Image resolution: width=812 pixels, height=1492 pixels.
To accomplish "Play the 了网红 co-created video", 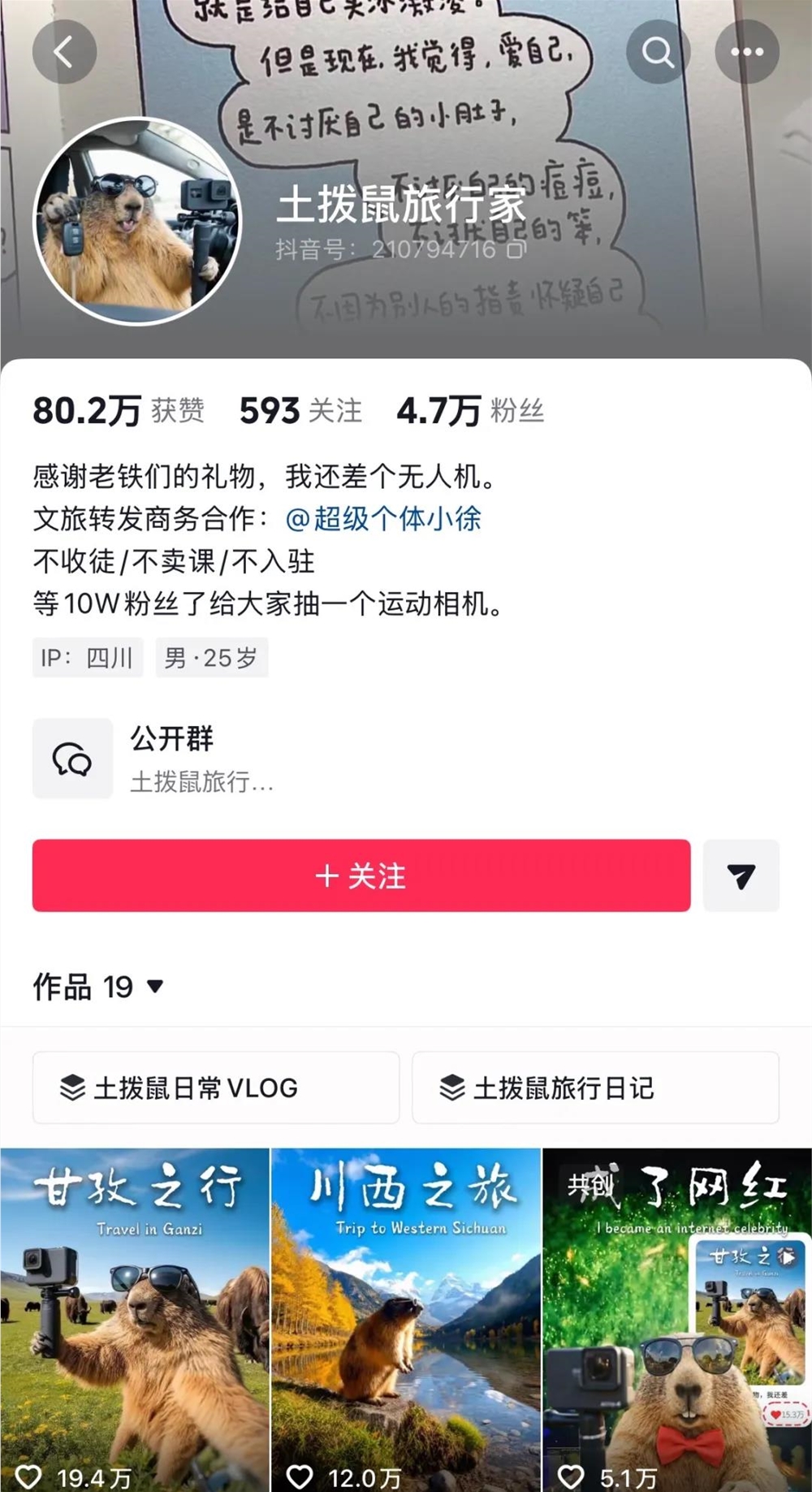I will coord(677,1320).
